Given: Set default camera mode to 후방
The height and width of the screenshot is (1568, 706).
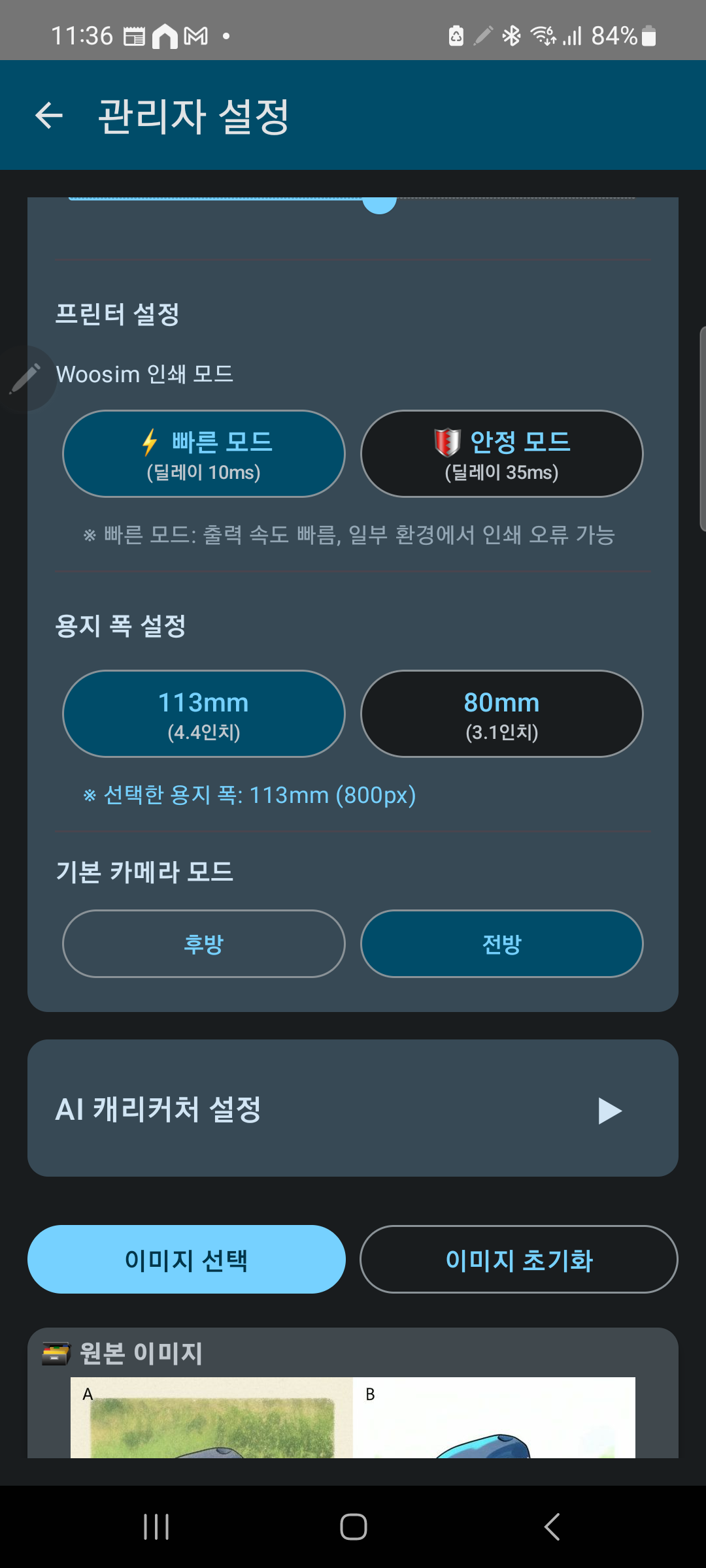Looking at the screenshot, I should pos(204,943).
